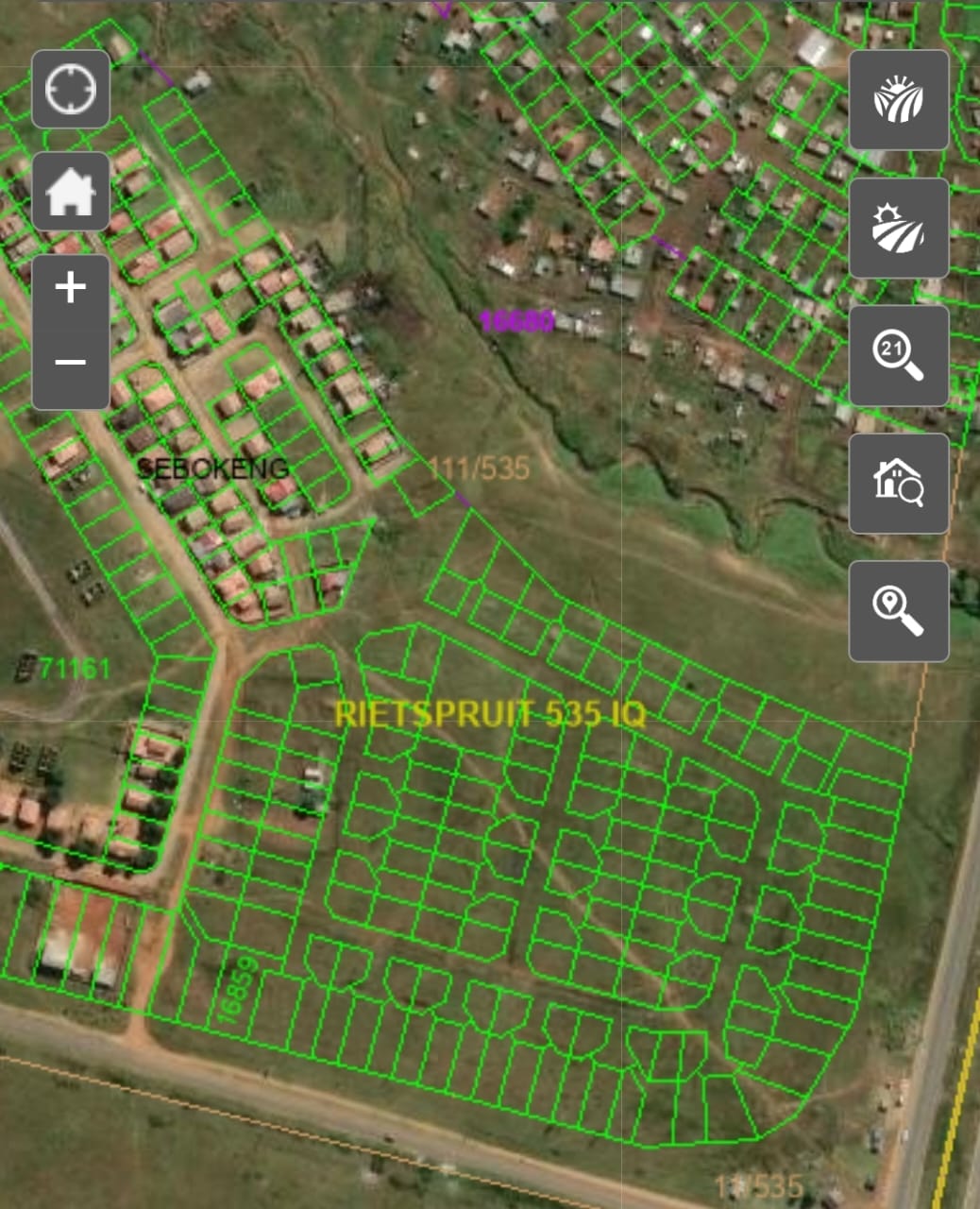Zoom in with the plus button
The height and width of the screenshot is (1209, 980).
(x=71, y=289)
